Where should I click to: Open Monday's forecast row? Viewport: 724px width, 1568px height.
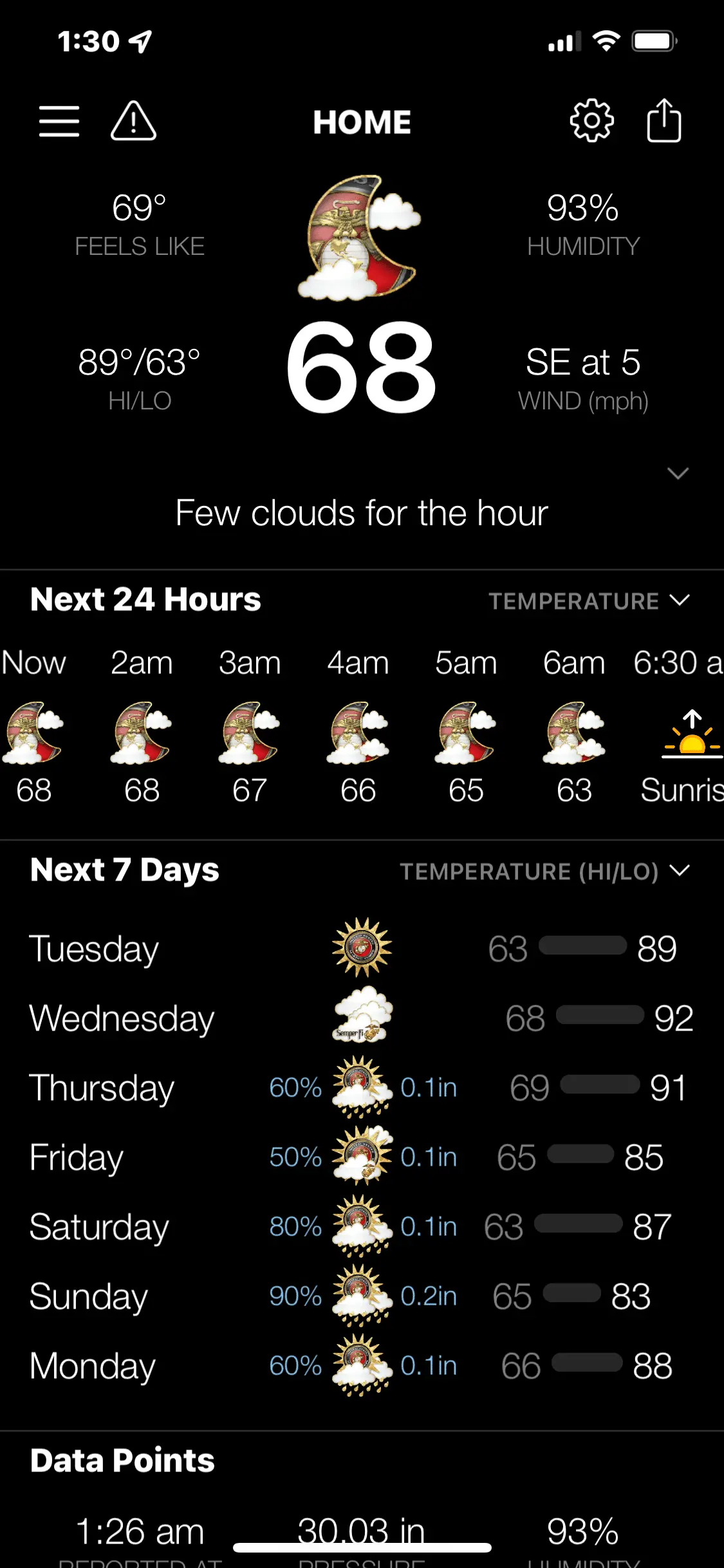362,1366
